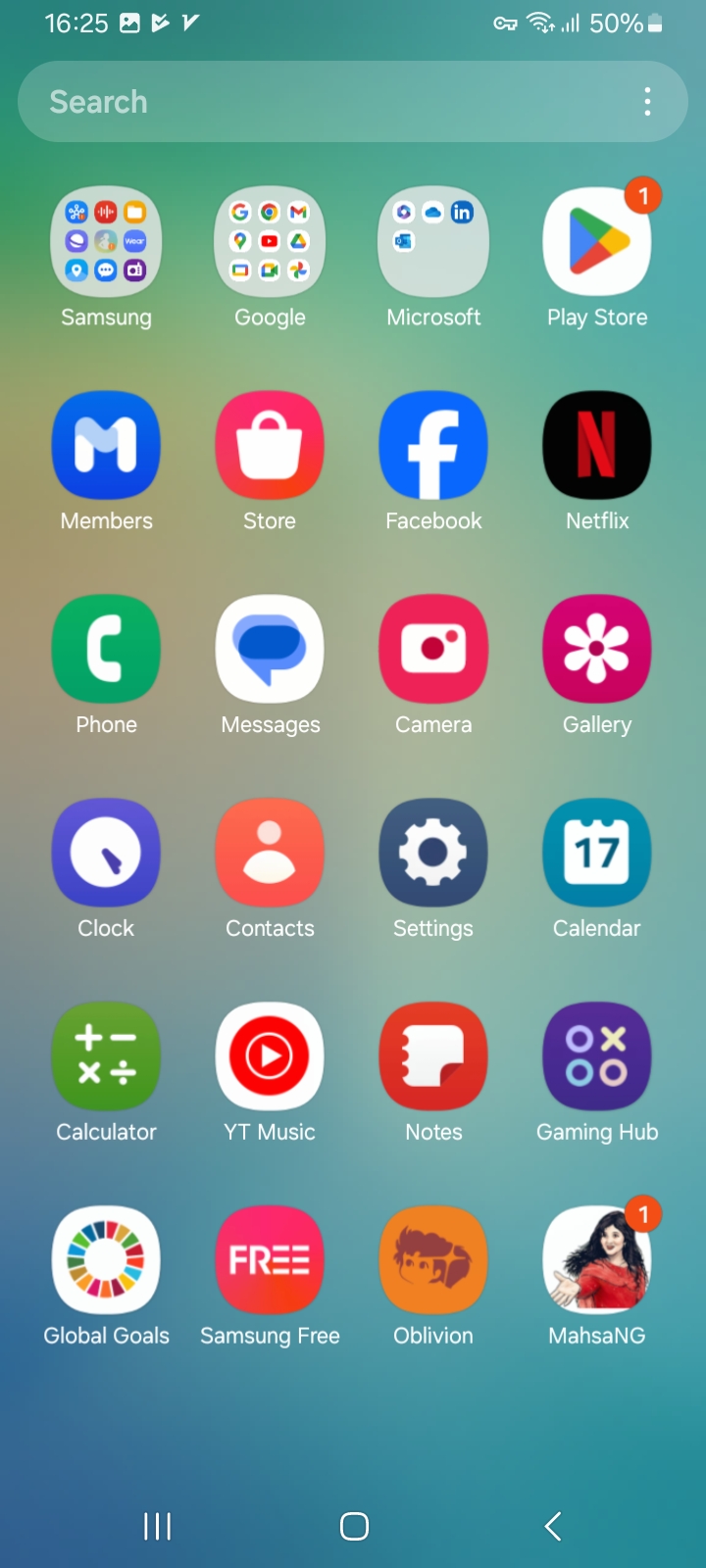The height and width of the screenshot is (1568, 706).
Task: Open the Microsoft folder
Action: [x=433, y=242]
